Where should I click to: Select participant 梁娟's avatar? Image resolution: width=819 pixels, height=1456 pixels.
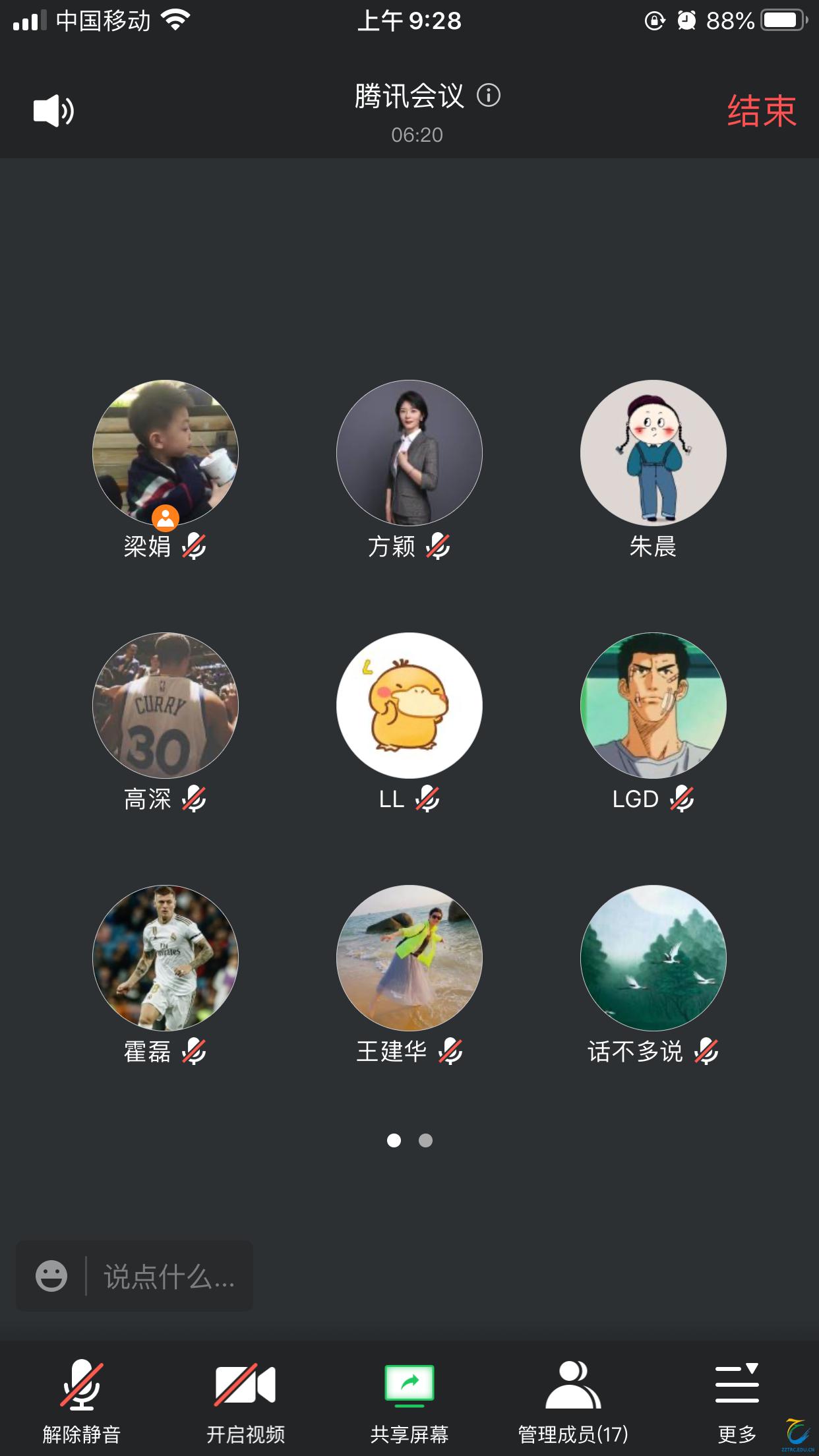tap(166, 453)
